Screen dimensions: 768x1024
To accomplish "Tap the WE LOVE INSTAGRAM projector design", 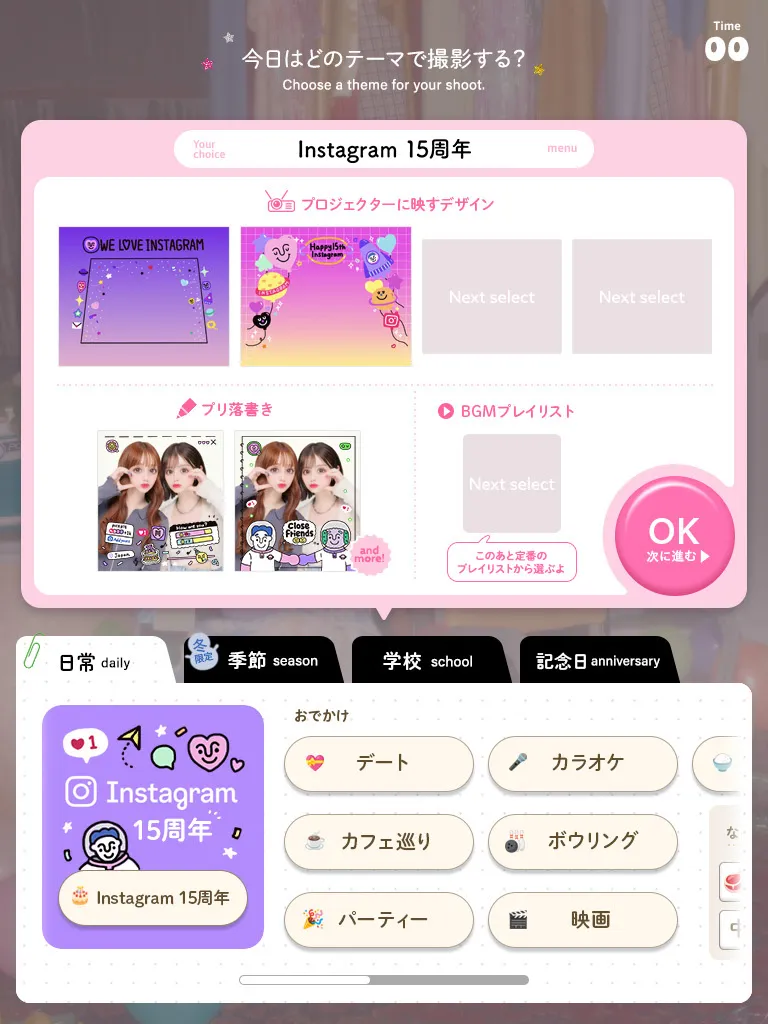I will (144, 297).
